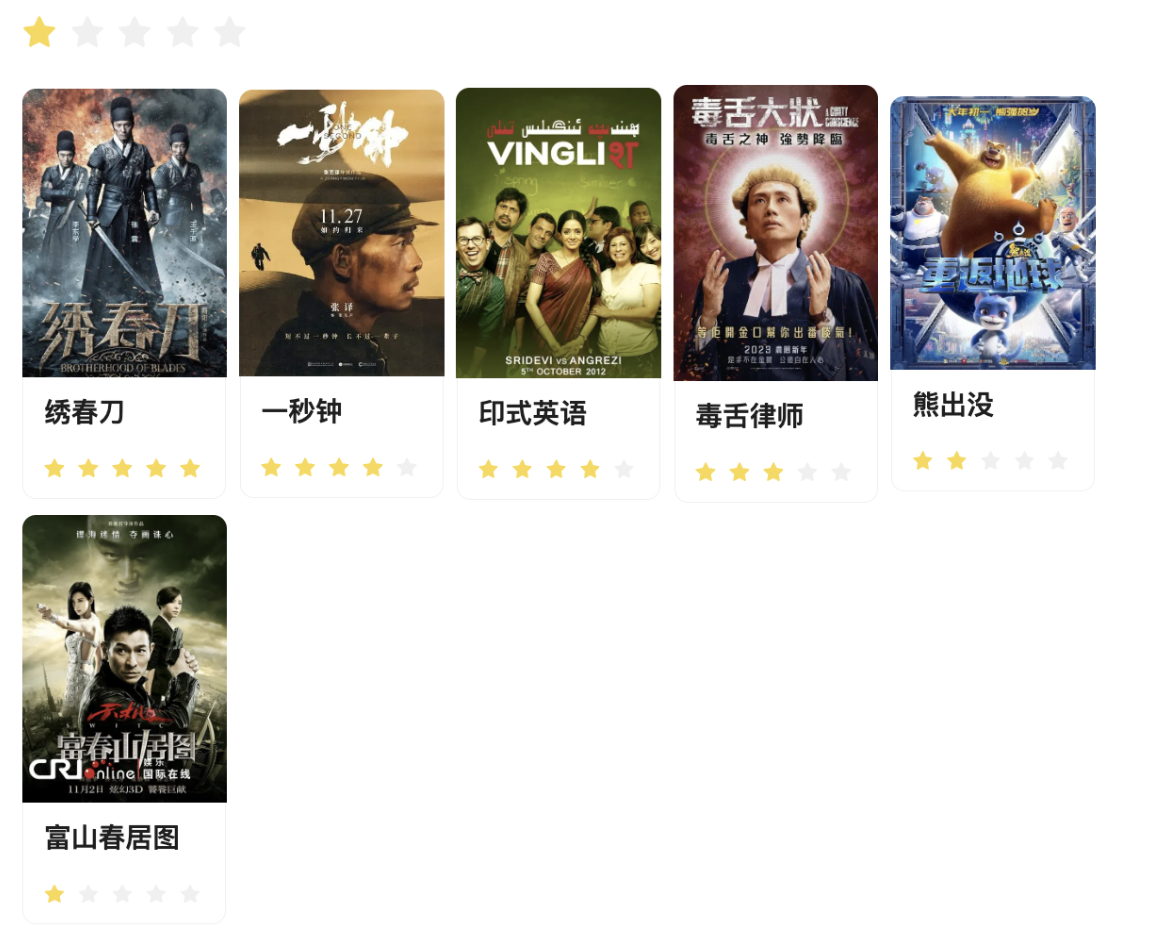View the 印式英语 movie card
Image resolution: width=1174 pixels, height=938 pixels.
click(558, 233)
